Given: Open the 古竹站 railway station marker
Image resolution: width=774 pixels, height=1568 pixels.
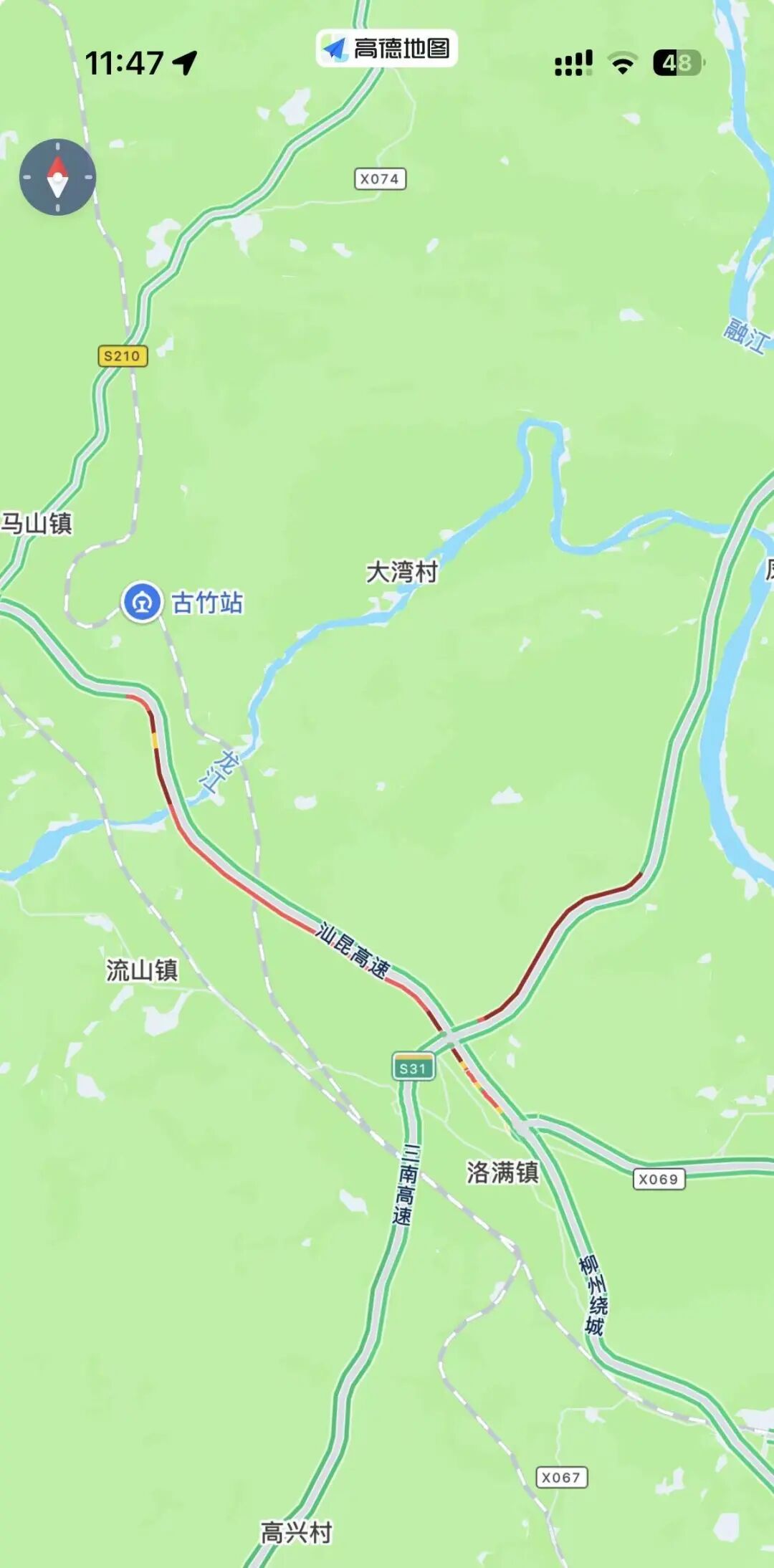Looking at the screenshot, I should (x=142, y=602).
